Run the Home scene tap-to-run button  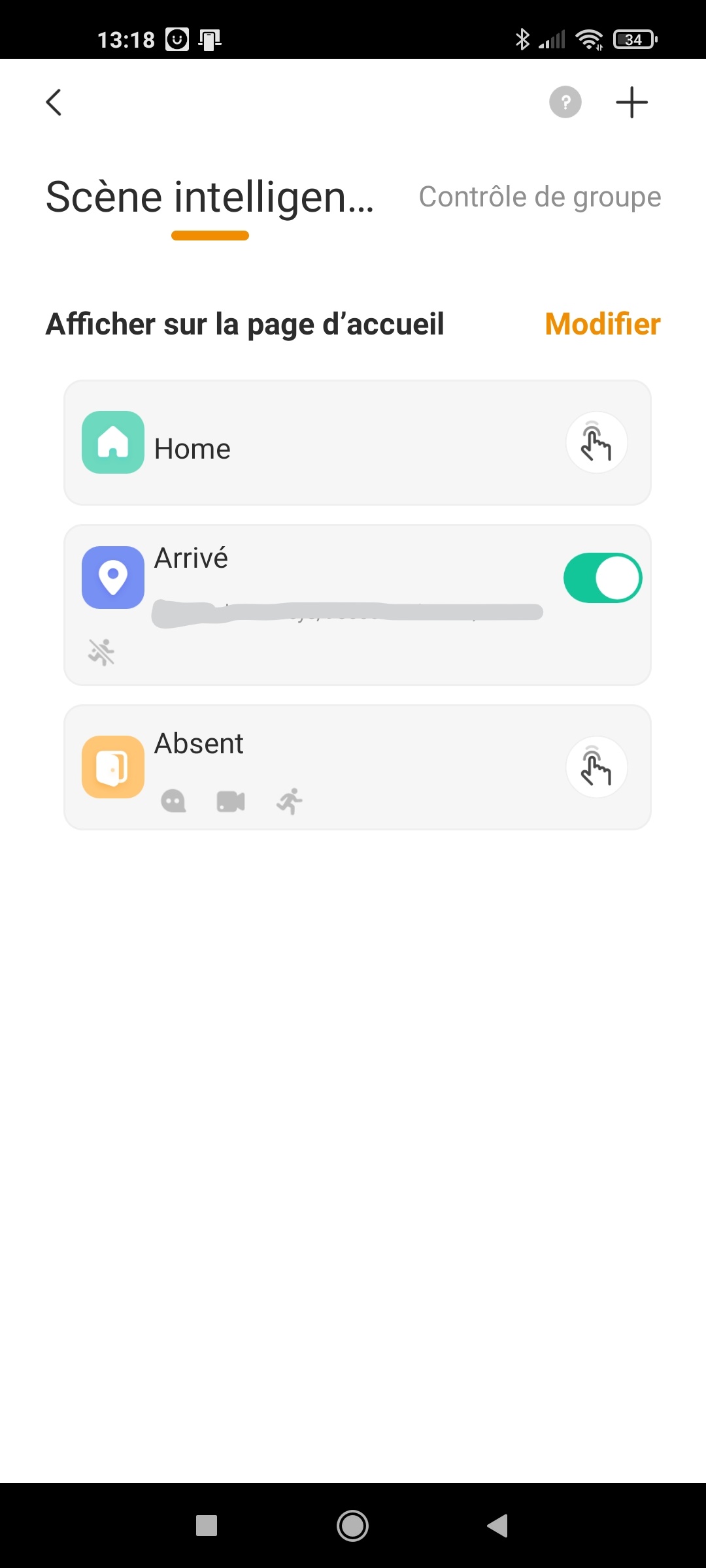coord(597,442)
